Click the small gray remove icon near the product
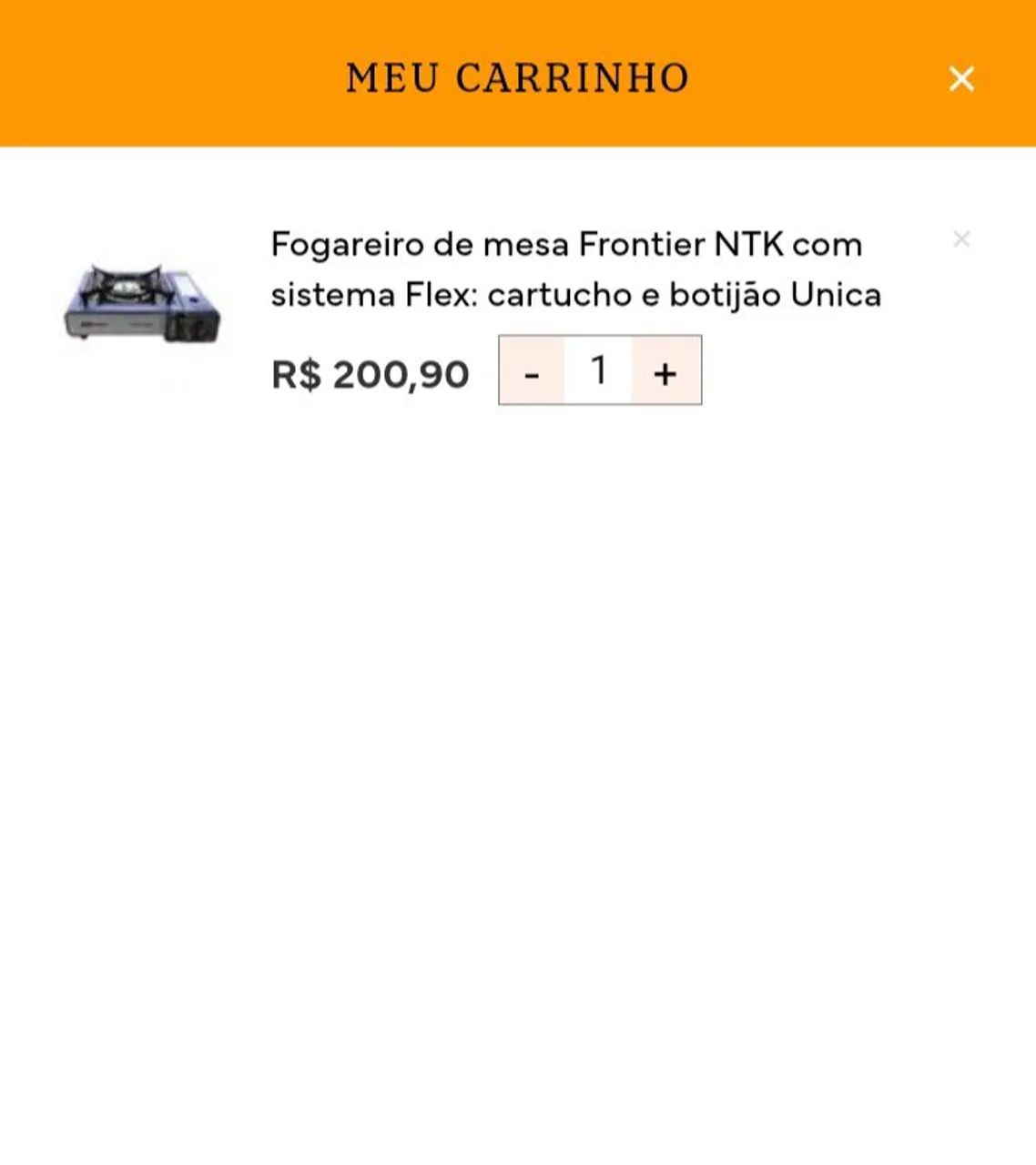The width and height of the screenshot is (1036, 1165). tap(962, 239)
